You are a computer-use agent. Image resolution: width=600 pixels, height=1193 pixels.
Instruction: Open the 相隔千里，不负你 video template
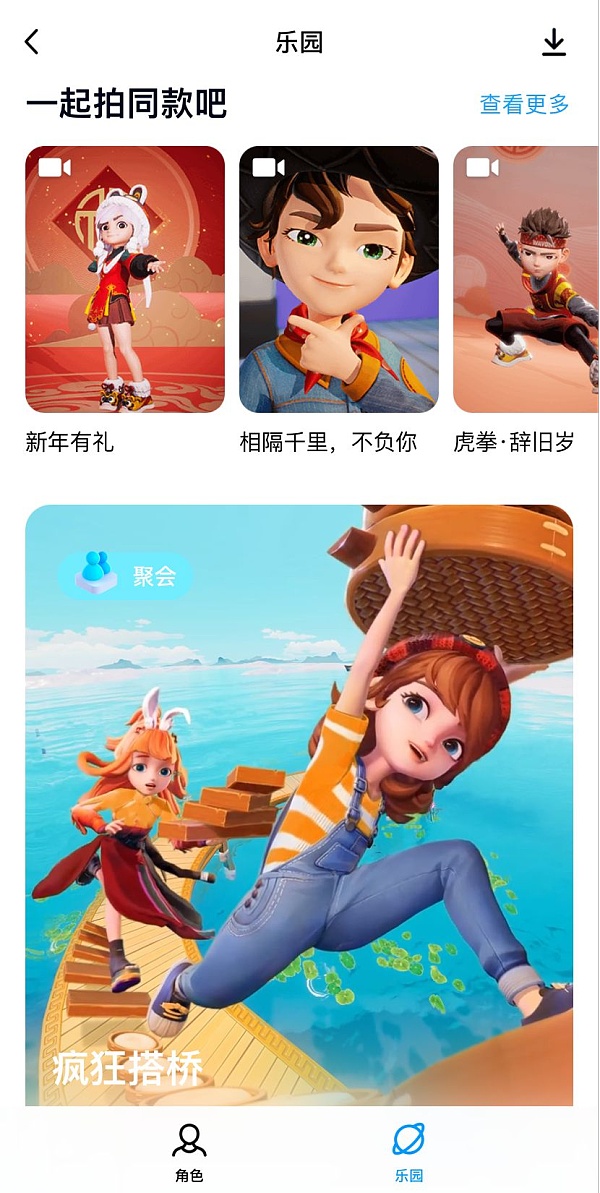338,280
